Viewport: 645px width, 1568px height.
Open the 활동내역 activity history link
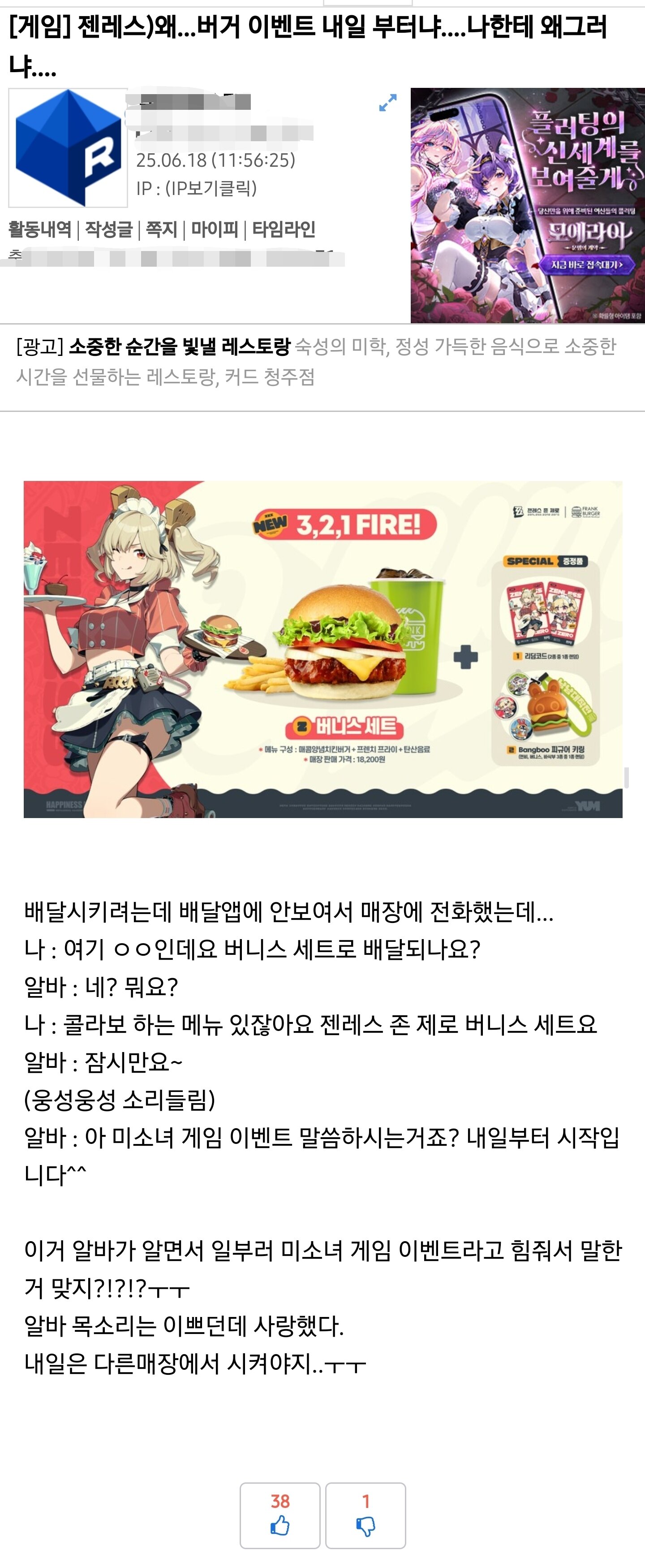[39, 229]
